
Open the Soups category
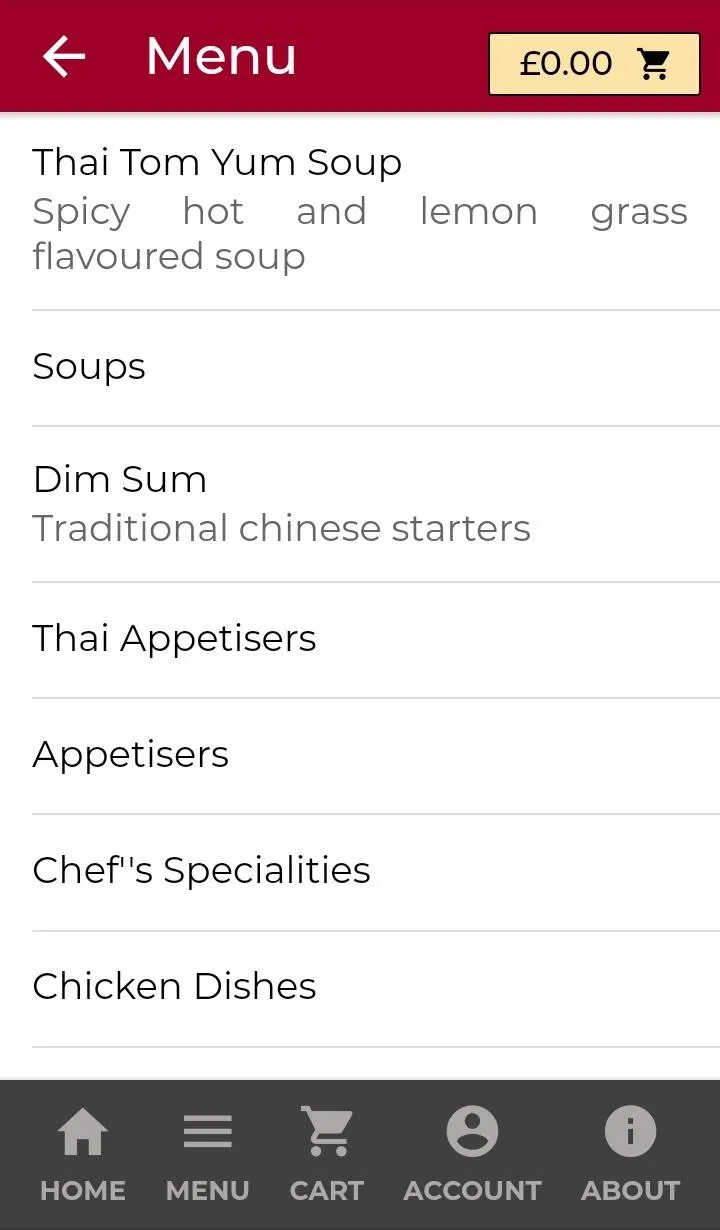click(x=360, y=368)
